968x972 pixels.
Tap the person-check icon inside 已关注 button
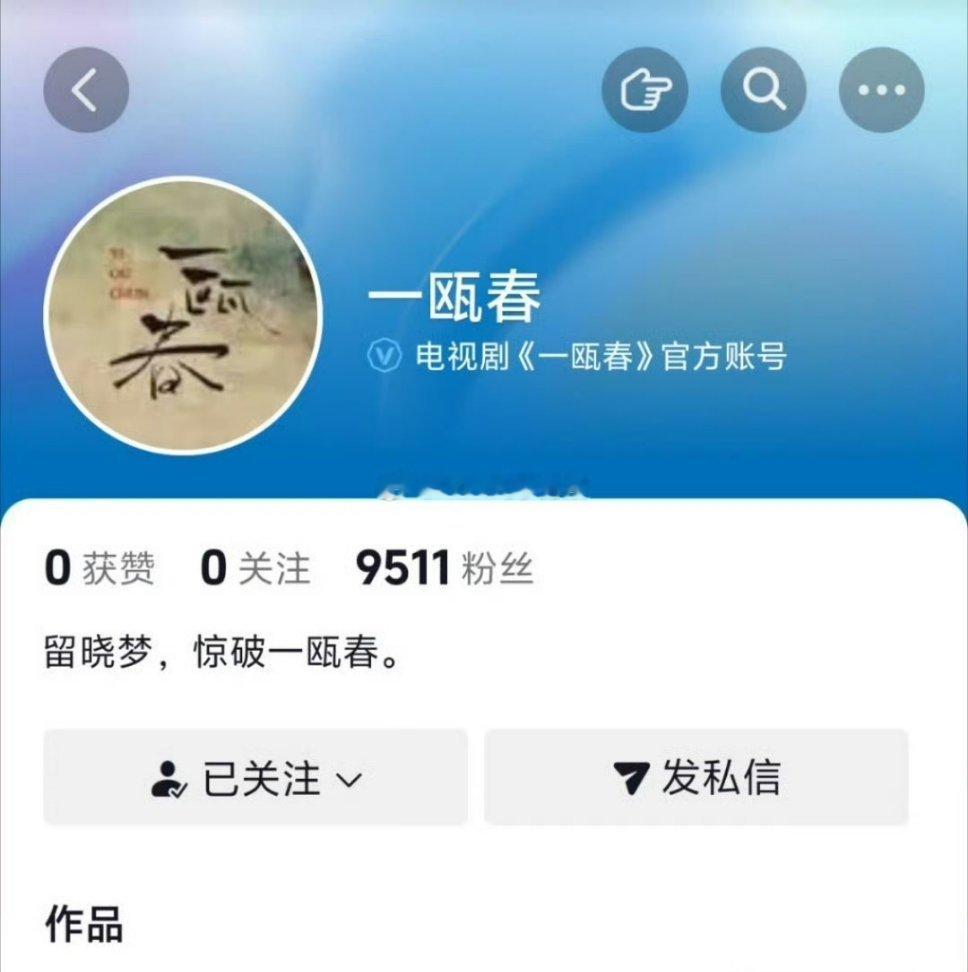(170, 778)
